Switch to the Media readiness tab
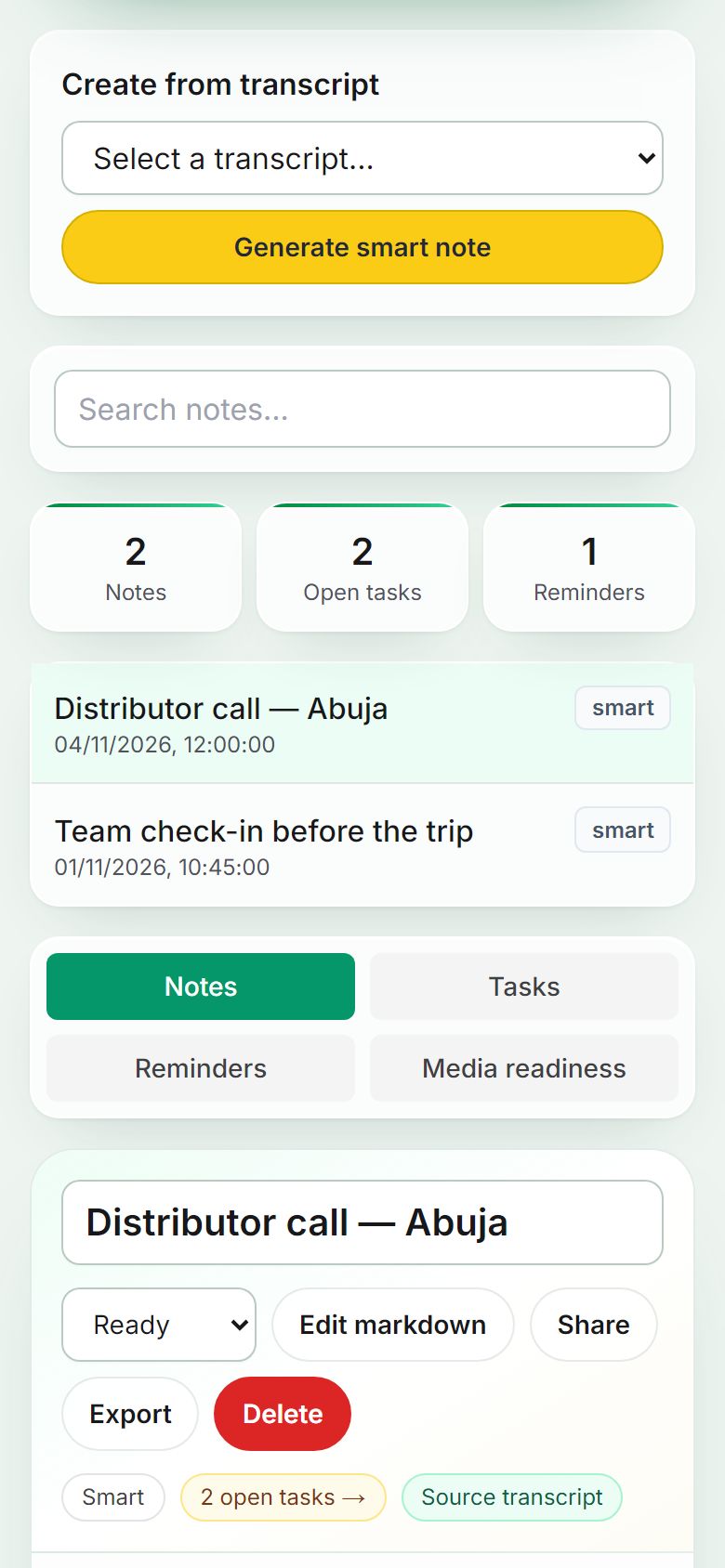 [524, 1068]
